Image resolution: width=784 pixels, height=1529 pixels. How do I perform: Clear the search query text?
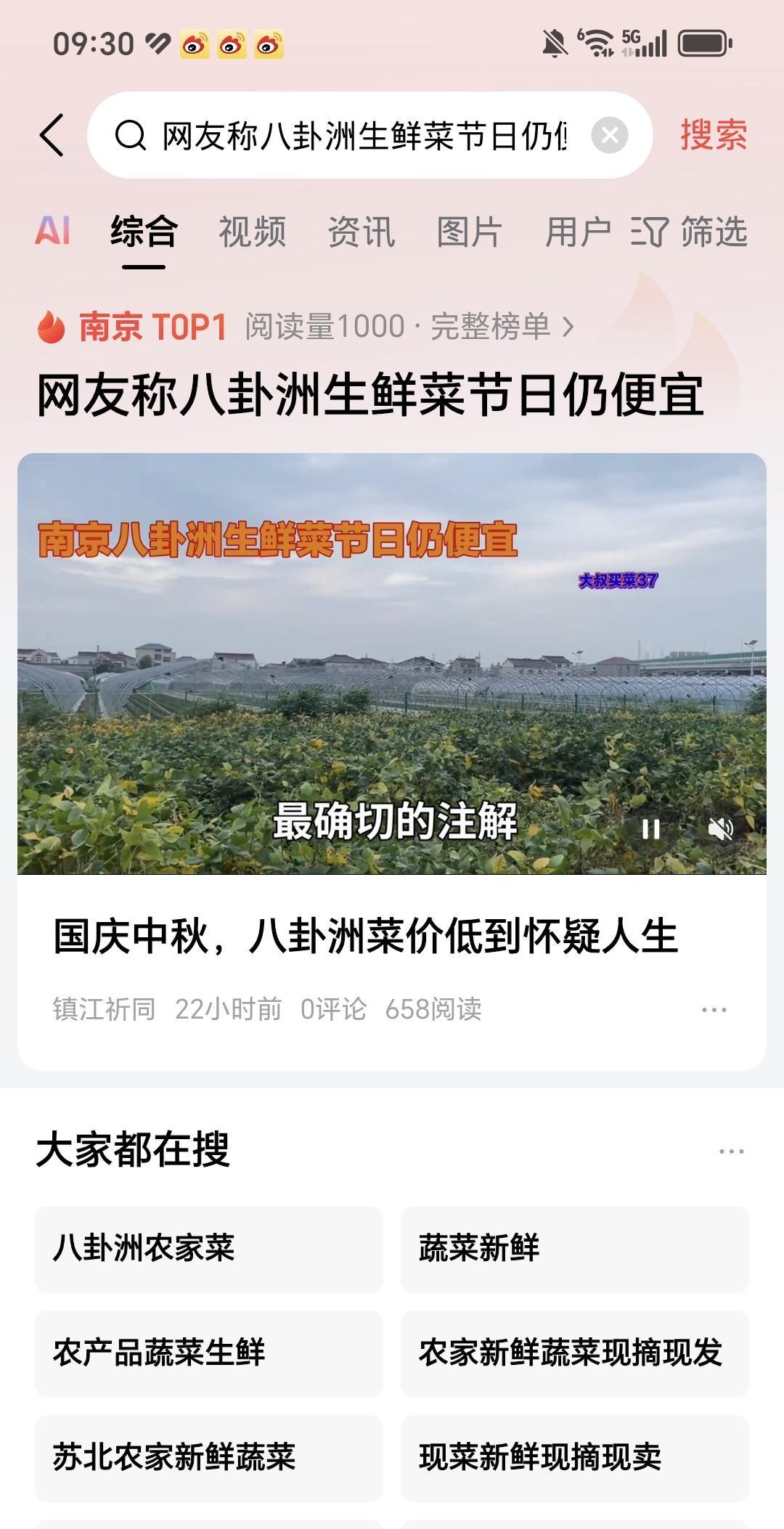click(609, 135)
